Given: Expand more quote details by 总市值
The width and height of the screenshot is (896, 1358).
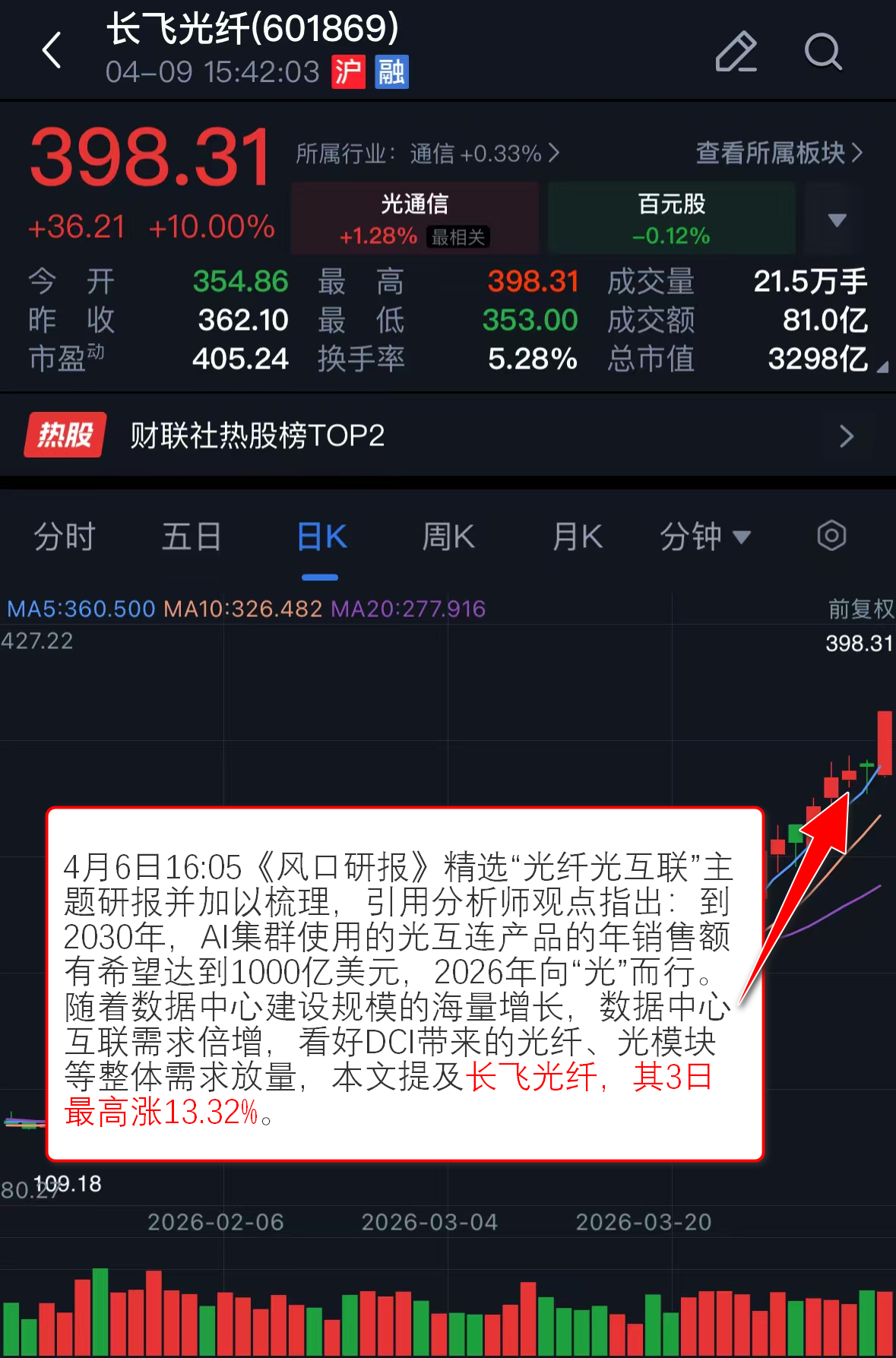Looking at the screenshot, I should click(882, 367).
